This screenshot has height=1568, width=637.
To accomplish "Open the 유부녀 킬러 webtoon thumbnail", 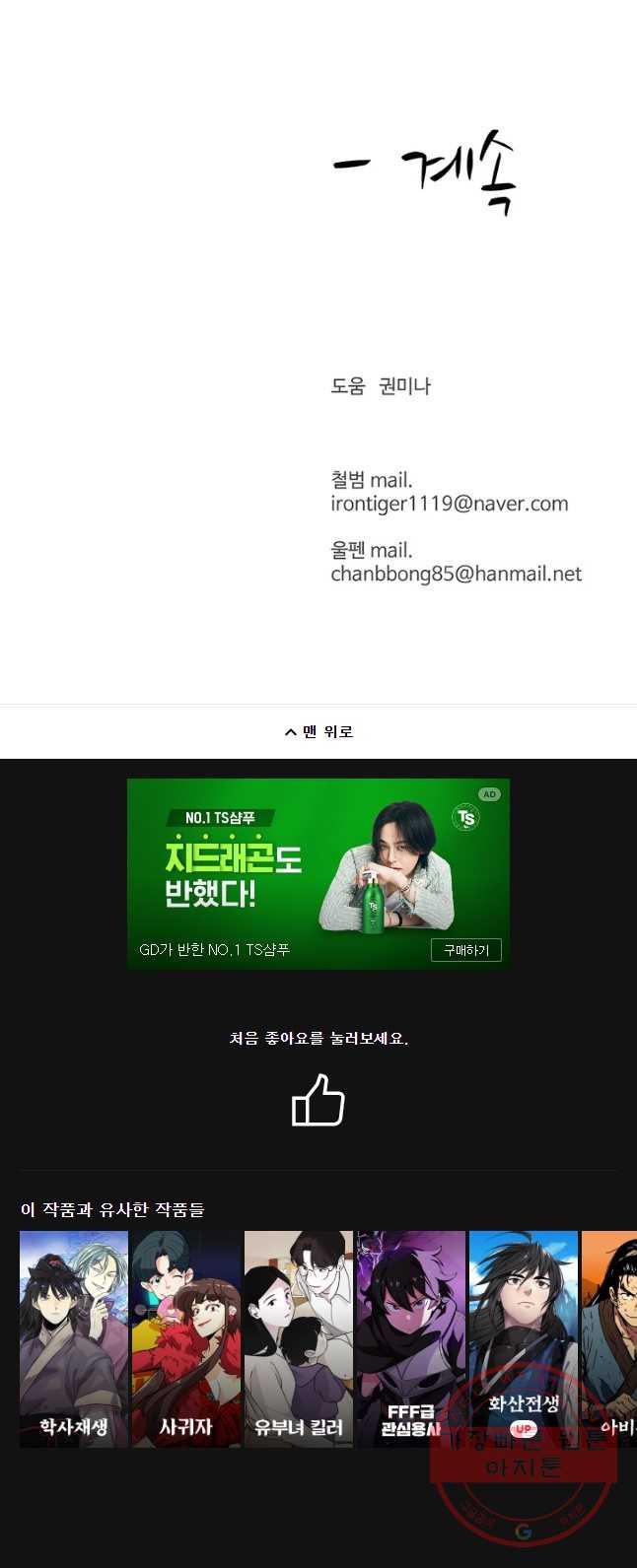I will (299, 1337).
